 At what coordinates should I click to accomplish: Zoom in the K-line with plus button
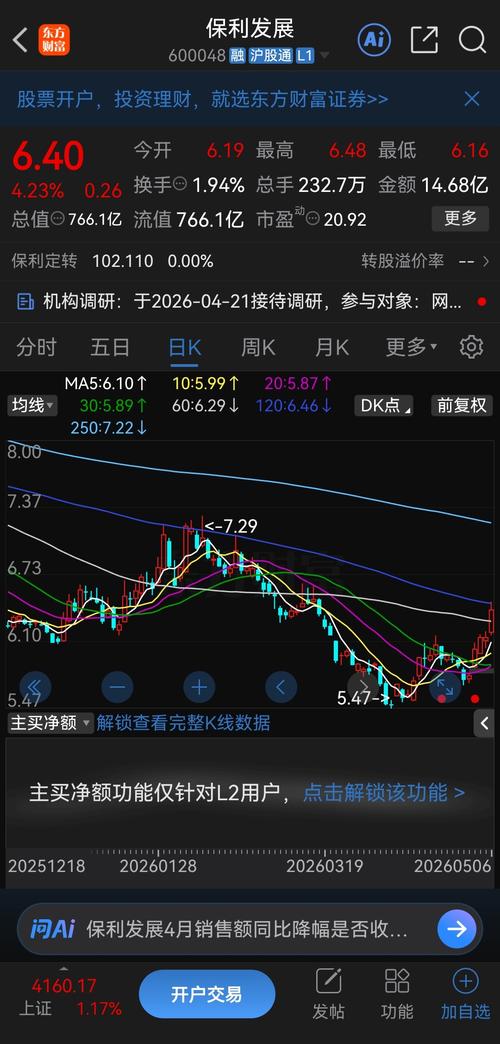(x=199, y=686)
